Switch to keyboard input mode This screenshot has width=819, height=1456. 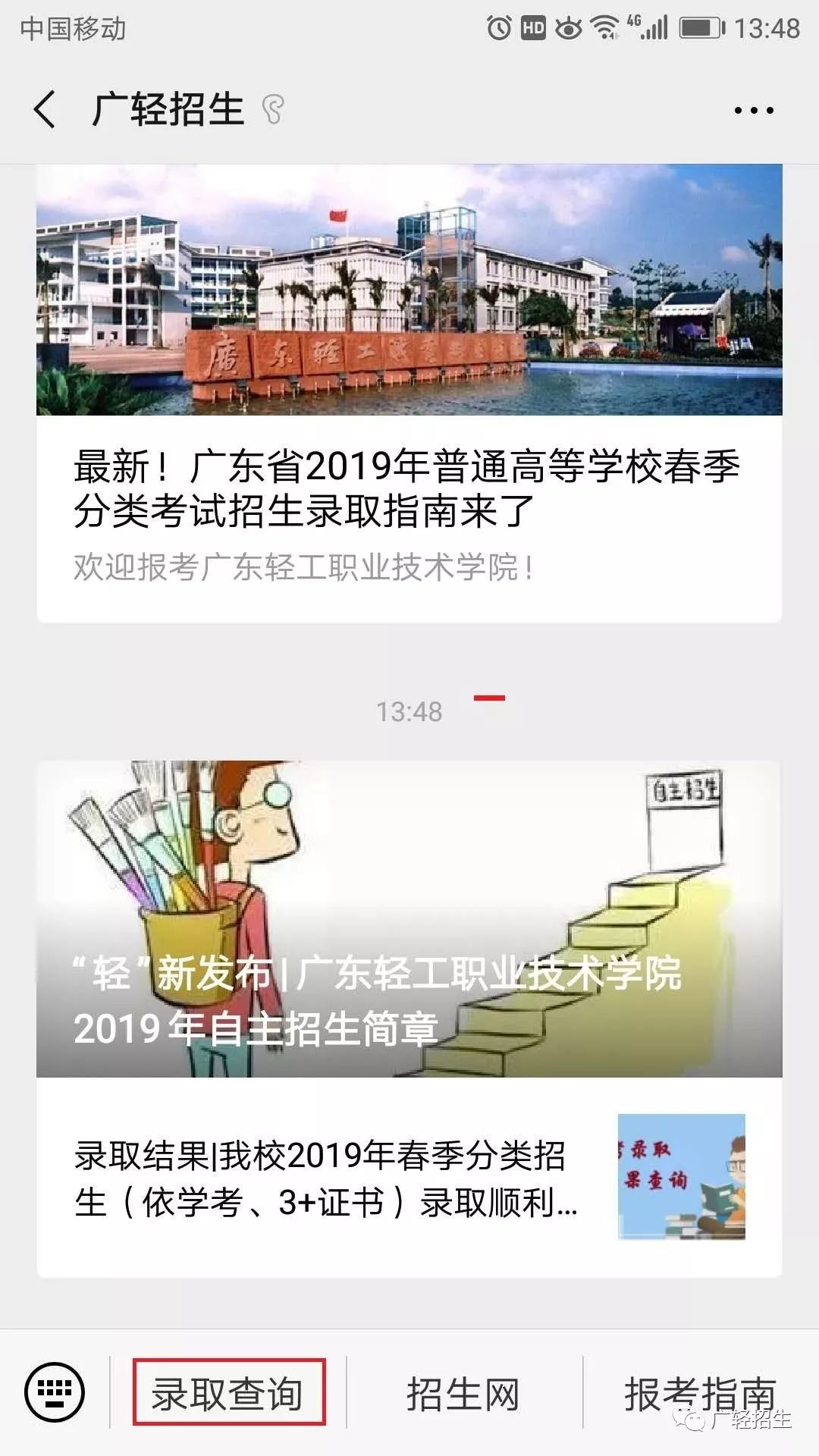(55, 1392)
